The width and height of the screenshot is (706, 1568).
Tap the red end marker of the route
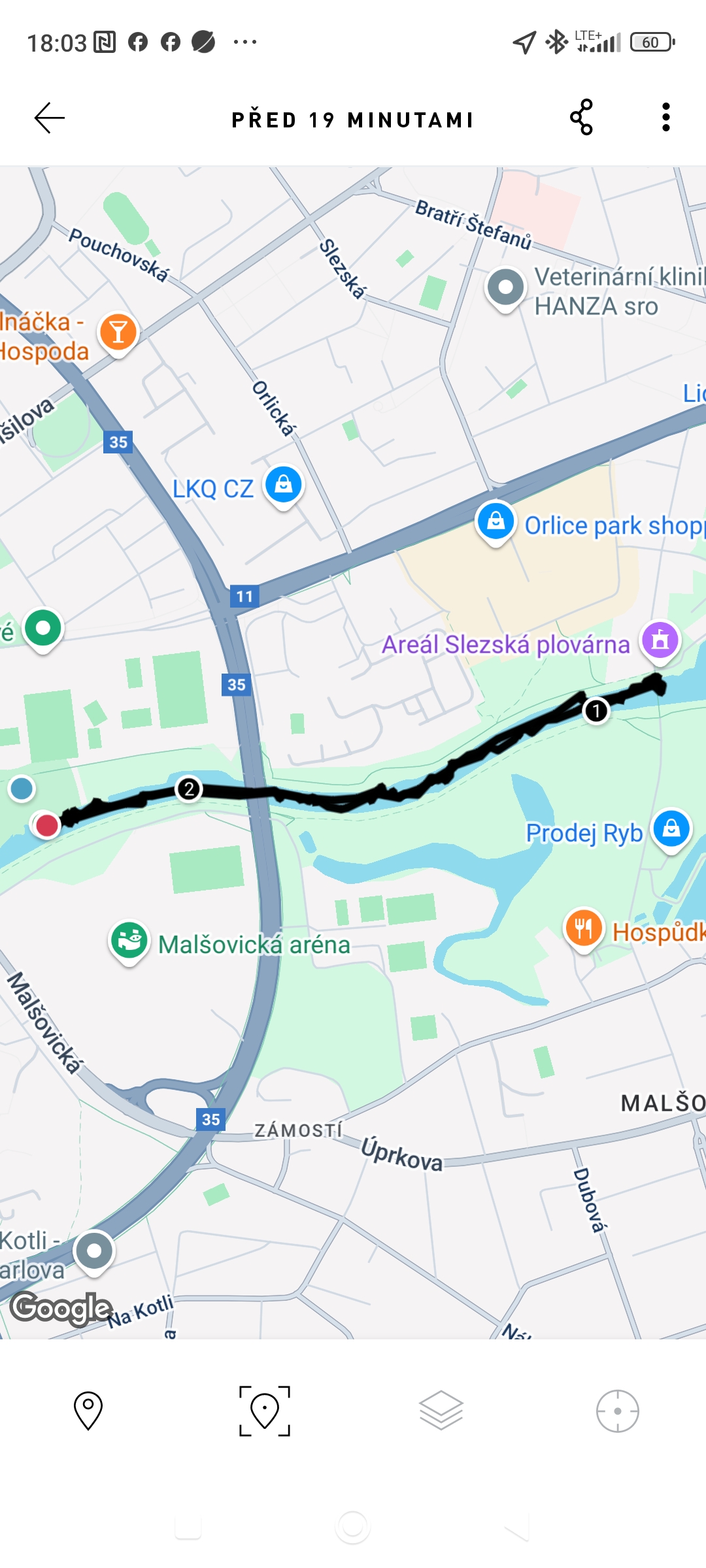pyautogui.click(x=46, y=826)
